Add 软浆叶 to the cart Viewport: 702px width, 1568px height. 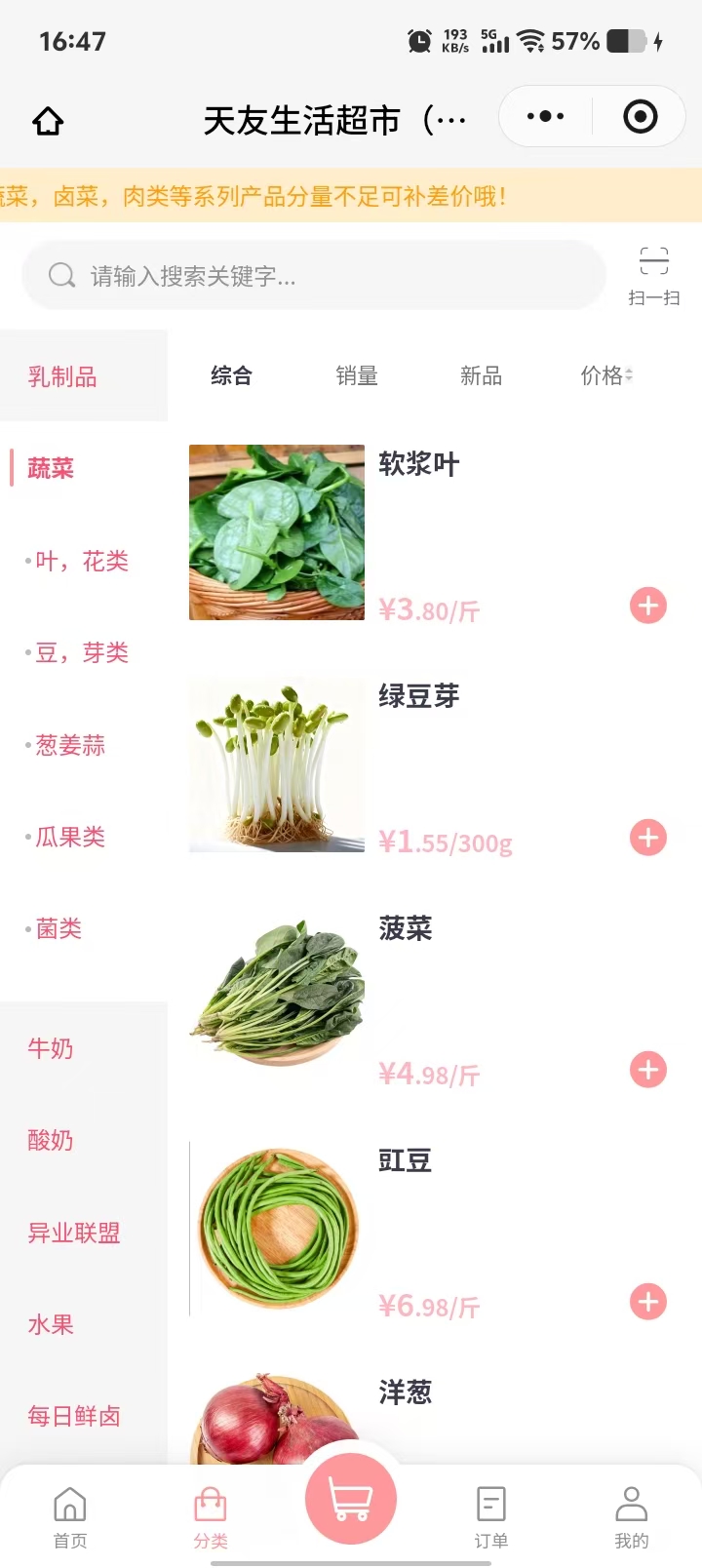click(x=648, y=606)
